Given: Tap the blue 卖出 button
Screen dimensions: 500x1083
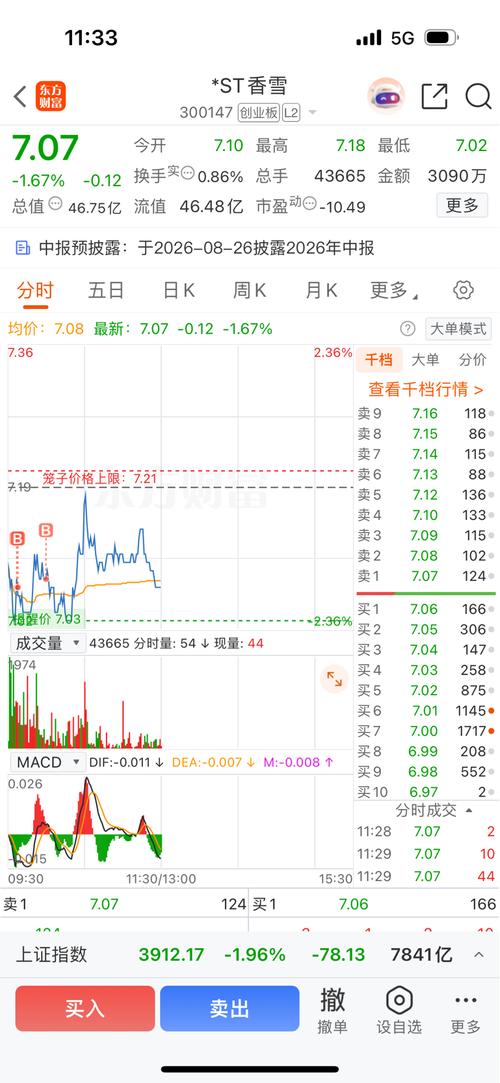Looking at the screenshot, I should pos(229,1008).
